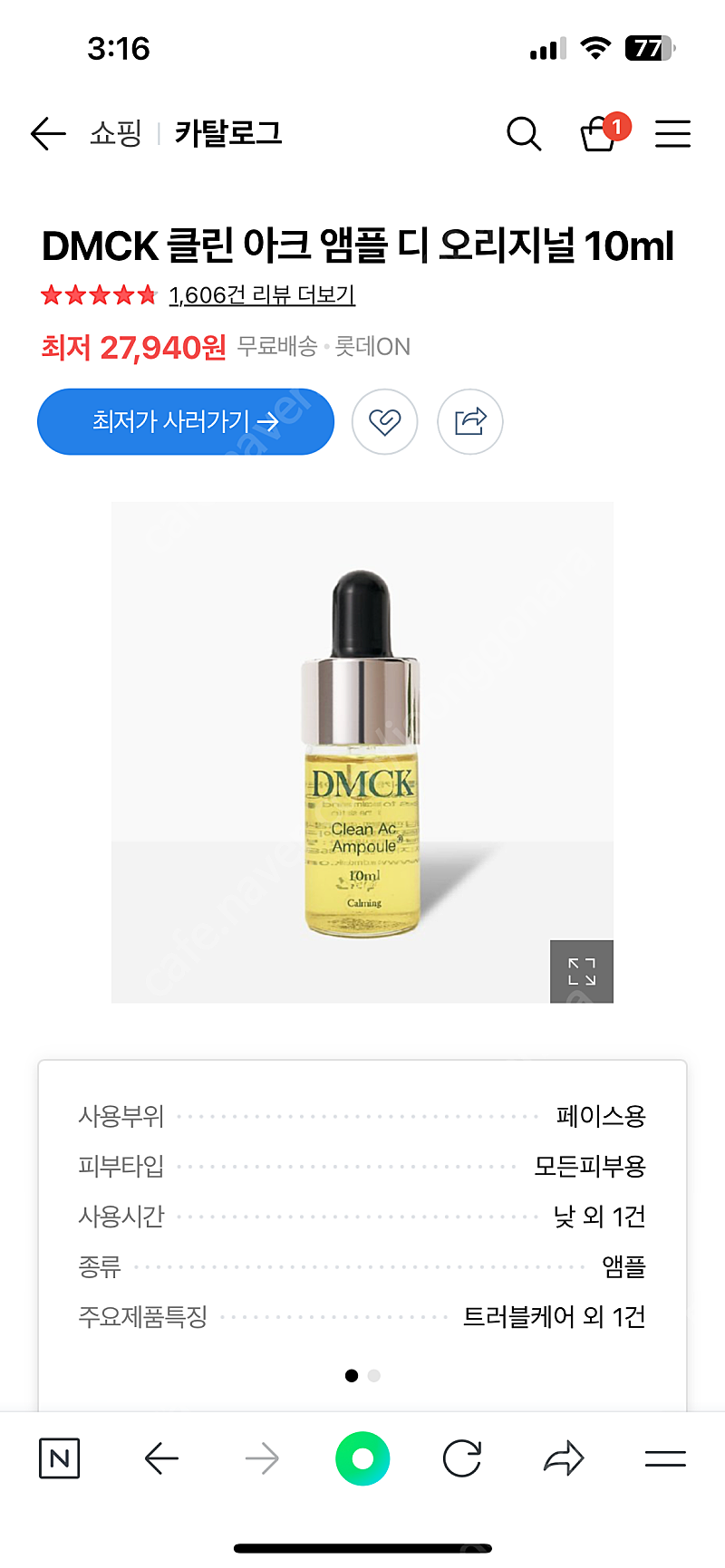
Task: Share the page from the bottom toolbar
Action: (564, 1458)
